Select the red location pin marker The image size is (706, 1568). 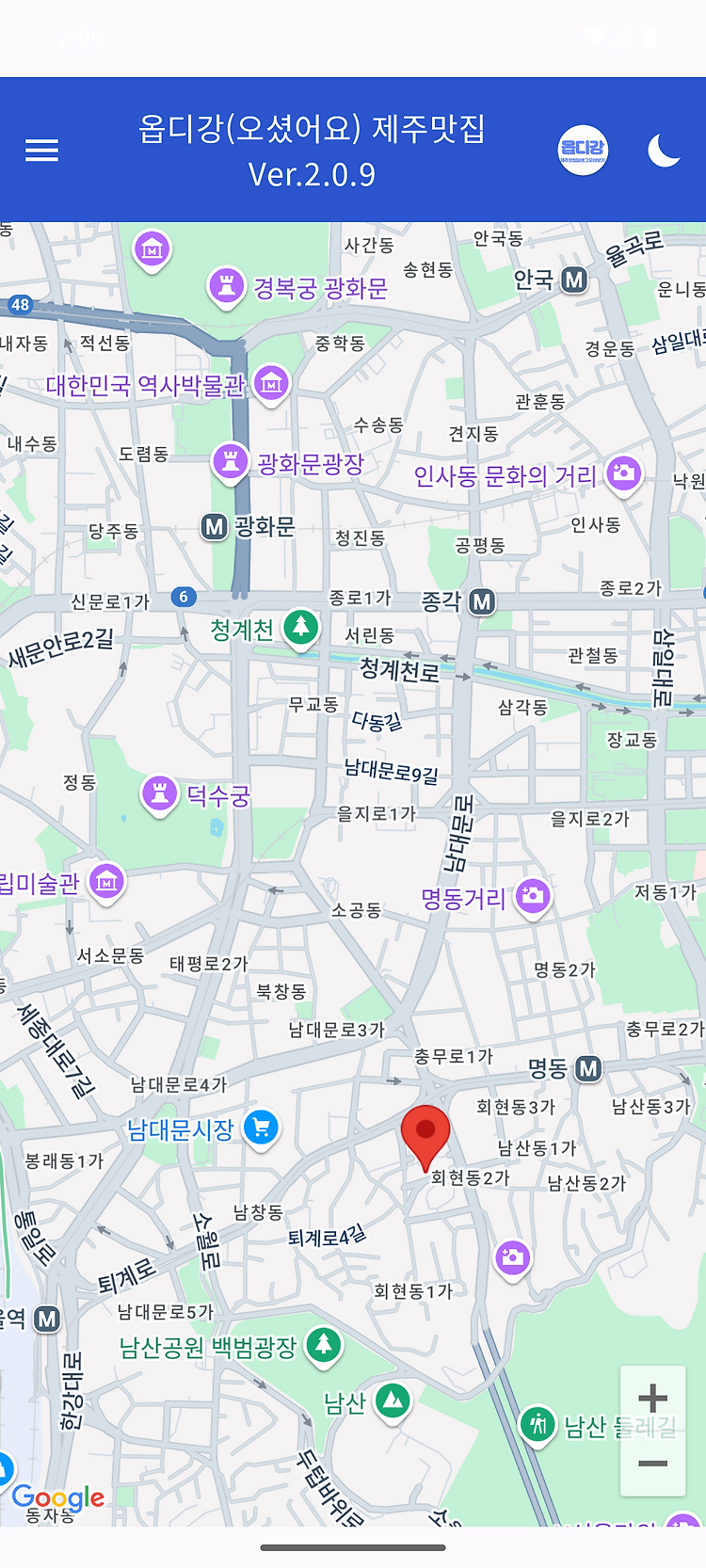[425, 1138]
